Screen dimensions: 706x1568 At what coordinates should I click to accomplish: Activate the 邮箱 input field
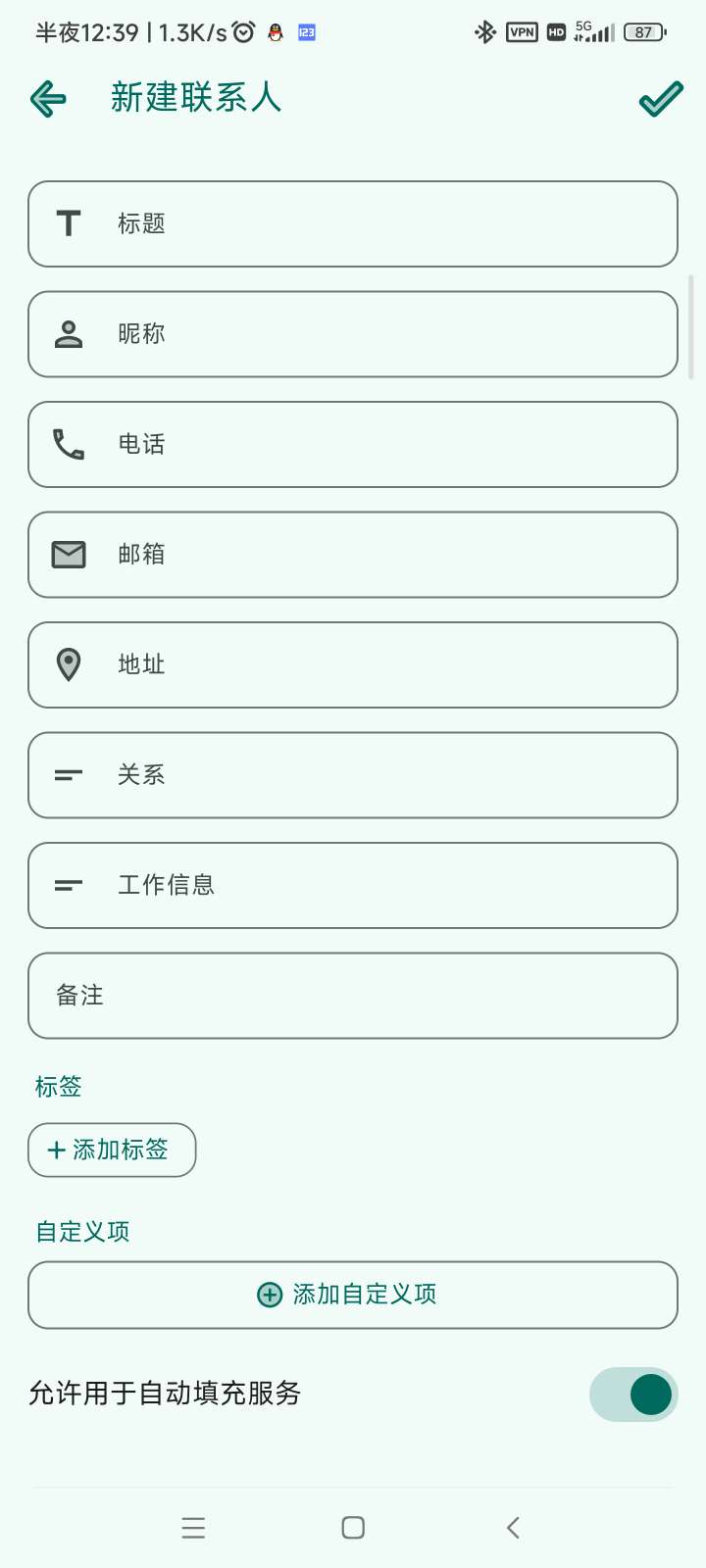click(353, 555)
